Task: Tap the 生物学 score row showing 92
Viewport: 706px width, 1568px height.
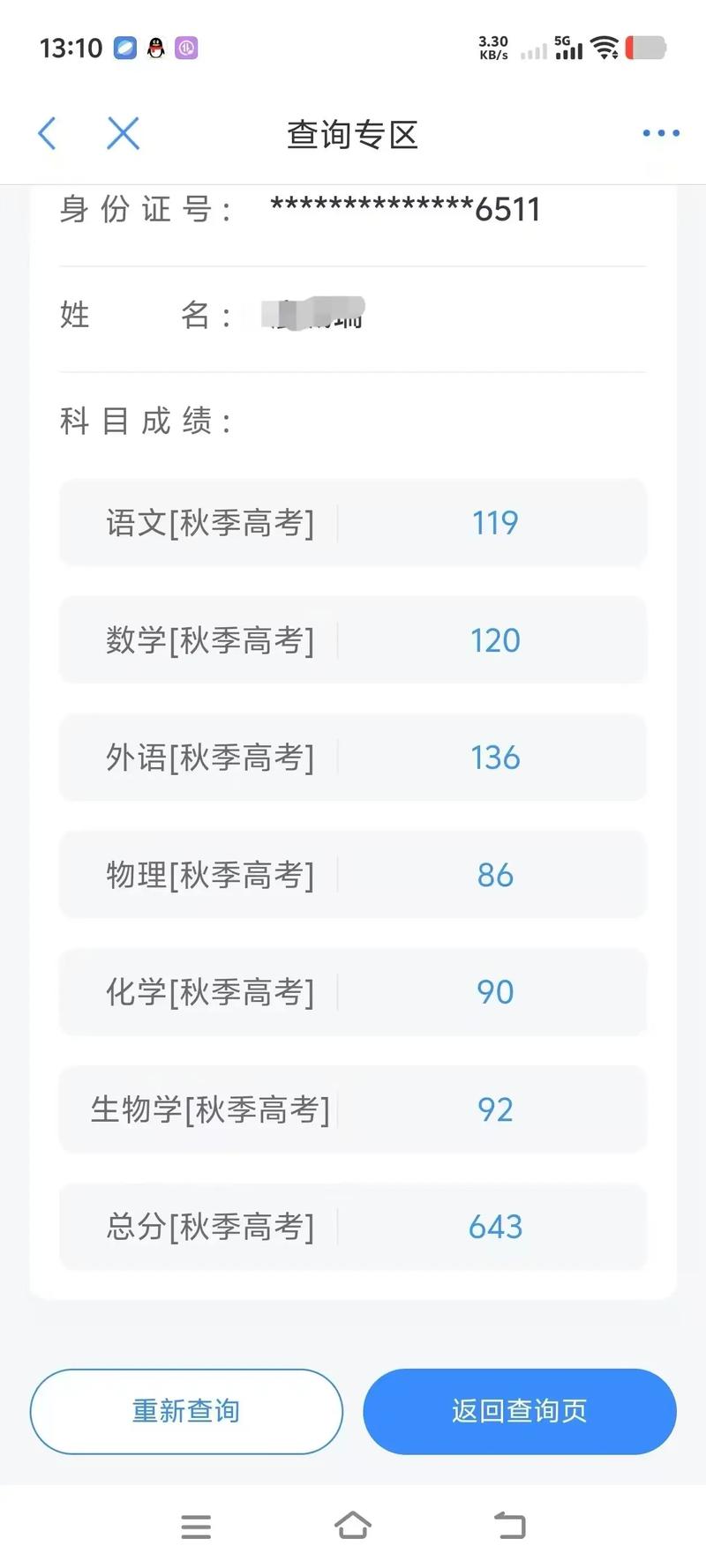Action: pos(353,1109)
